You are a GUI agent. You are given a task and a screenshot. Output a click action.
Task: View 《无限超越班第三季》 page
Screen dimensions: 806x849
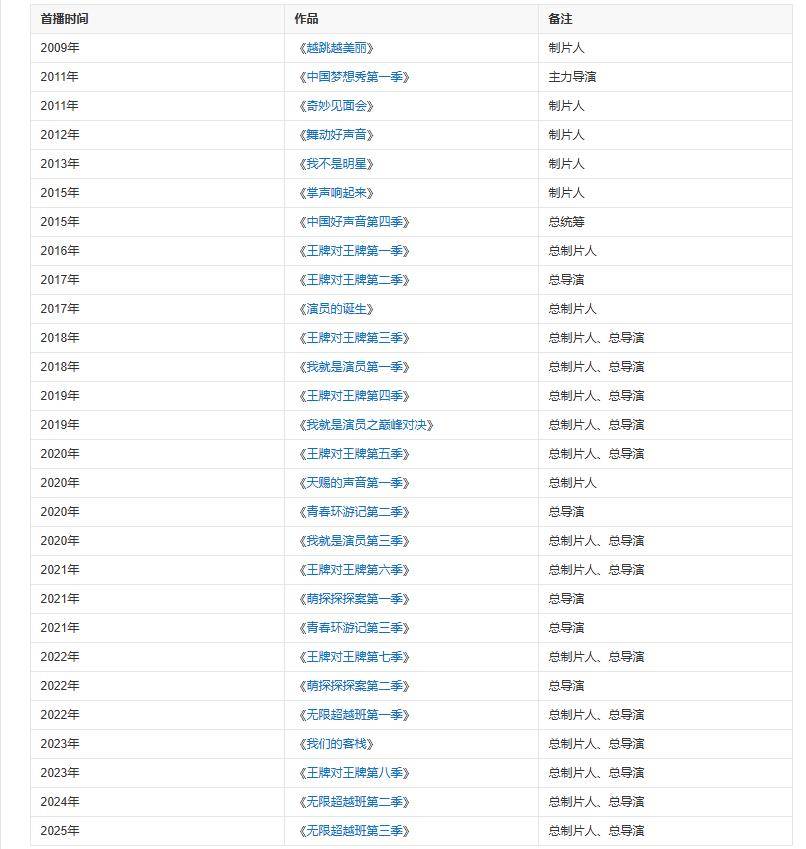pos(354,831)
